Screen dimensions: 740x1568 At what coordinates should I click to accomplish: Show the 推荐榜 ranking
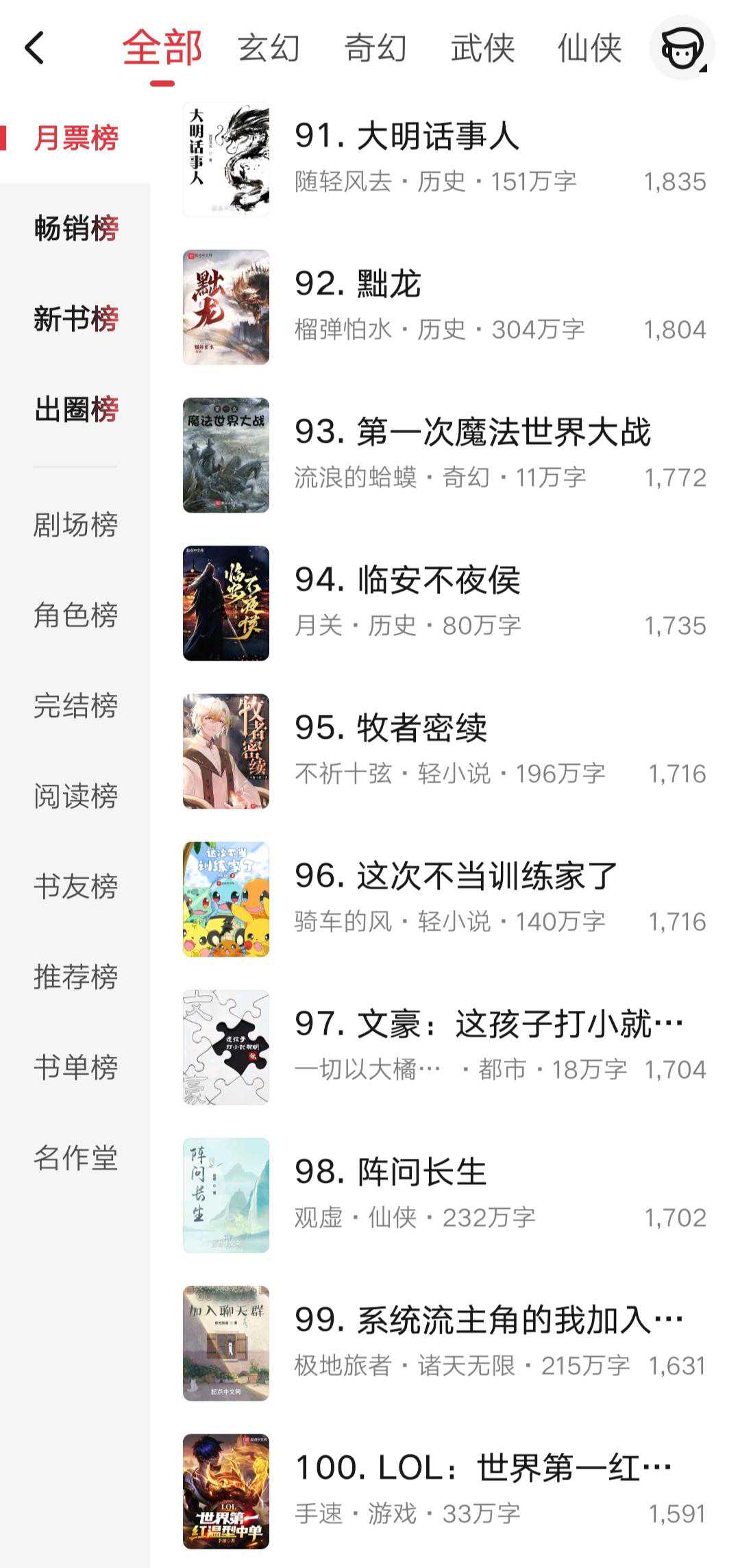pyautogui.click(x=76, y=977)
